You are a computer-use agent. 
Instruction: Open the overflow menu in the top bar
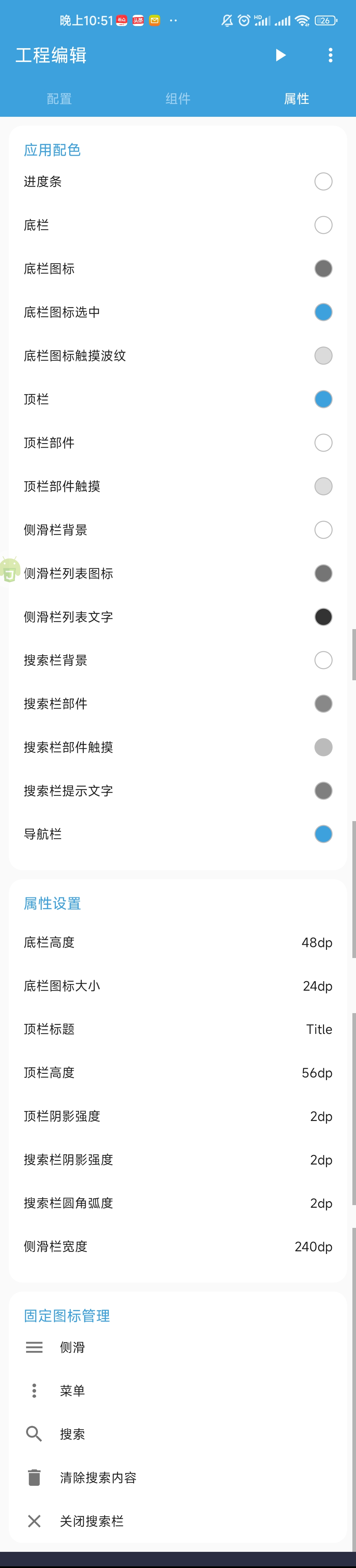(330, 55)
